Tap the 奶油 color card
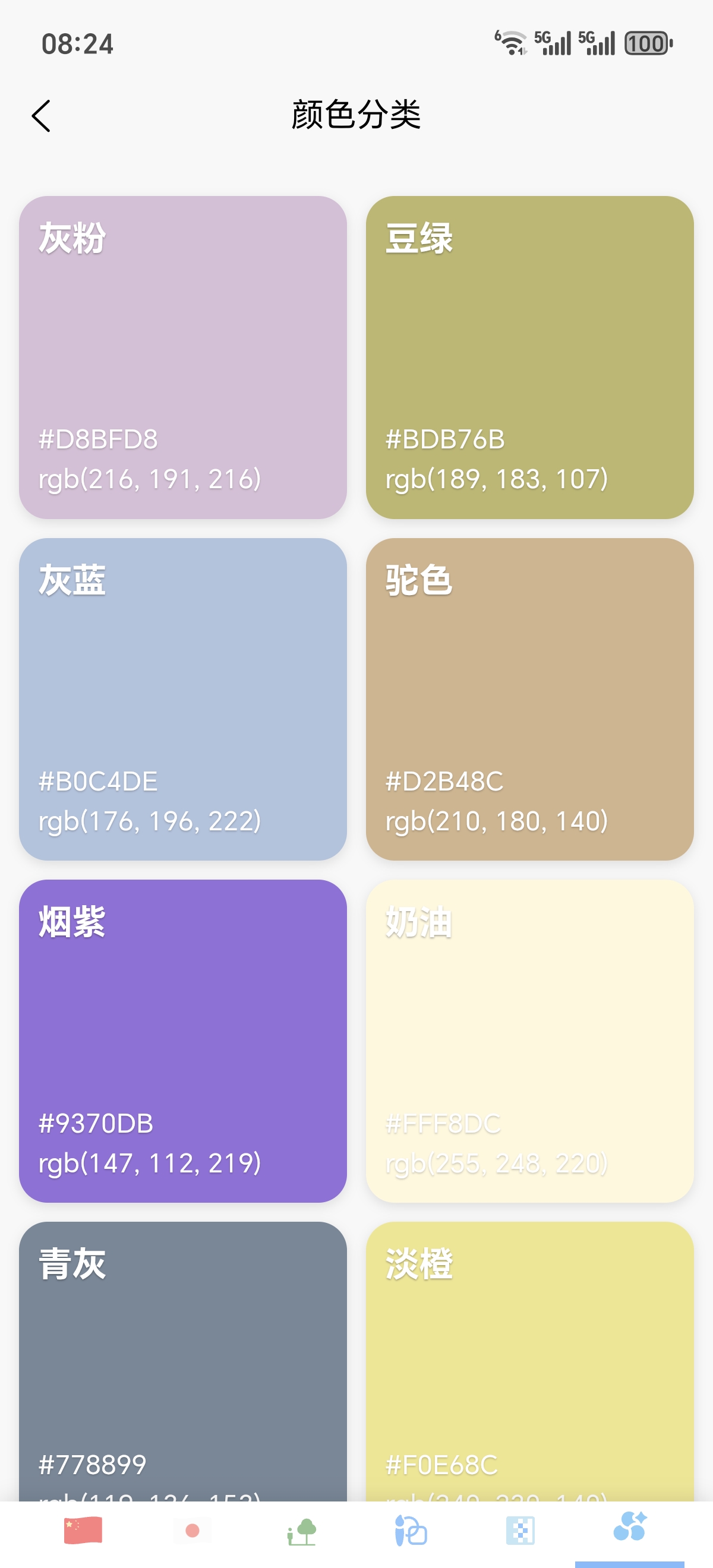Viewport: 713px width, 1568px height. [x=529, y=1040]
